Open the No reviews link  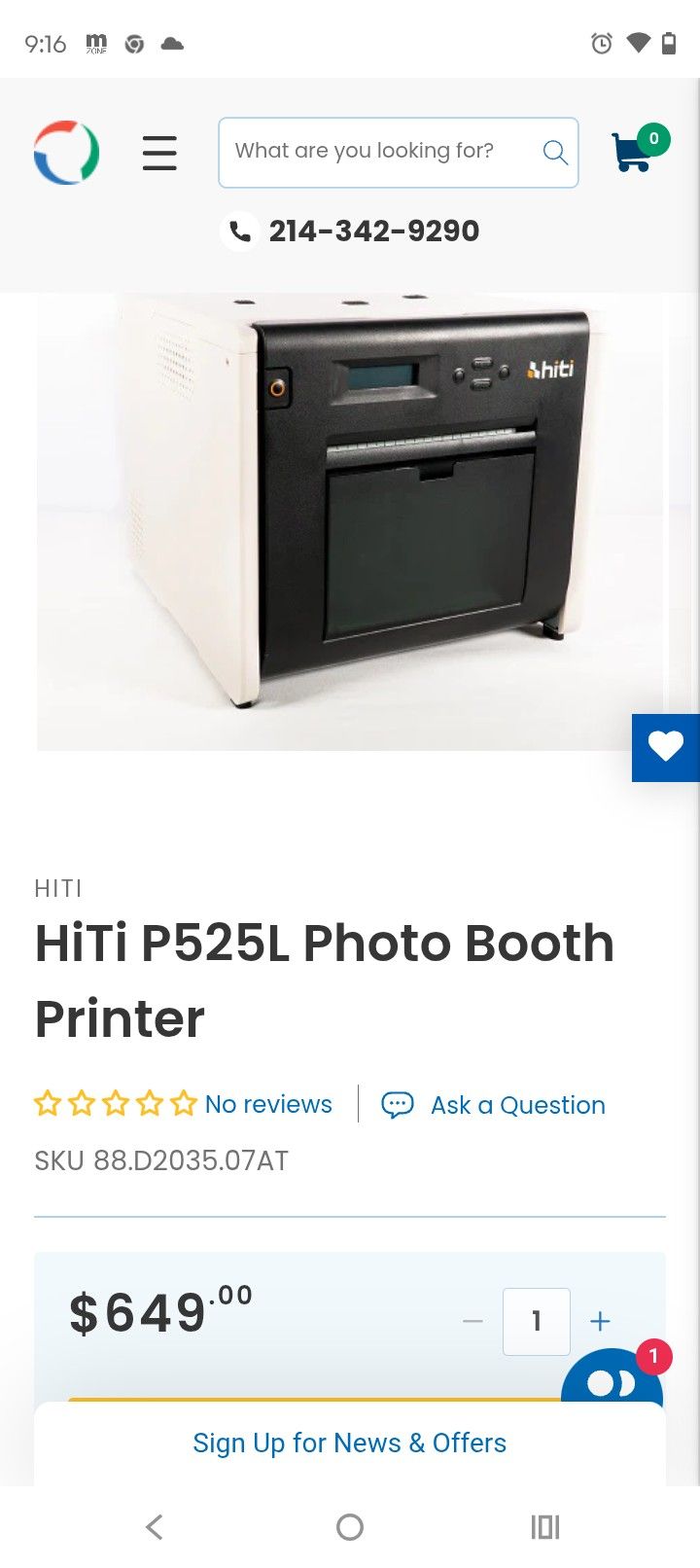[268, 1104]
